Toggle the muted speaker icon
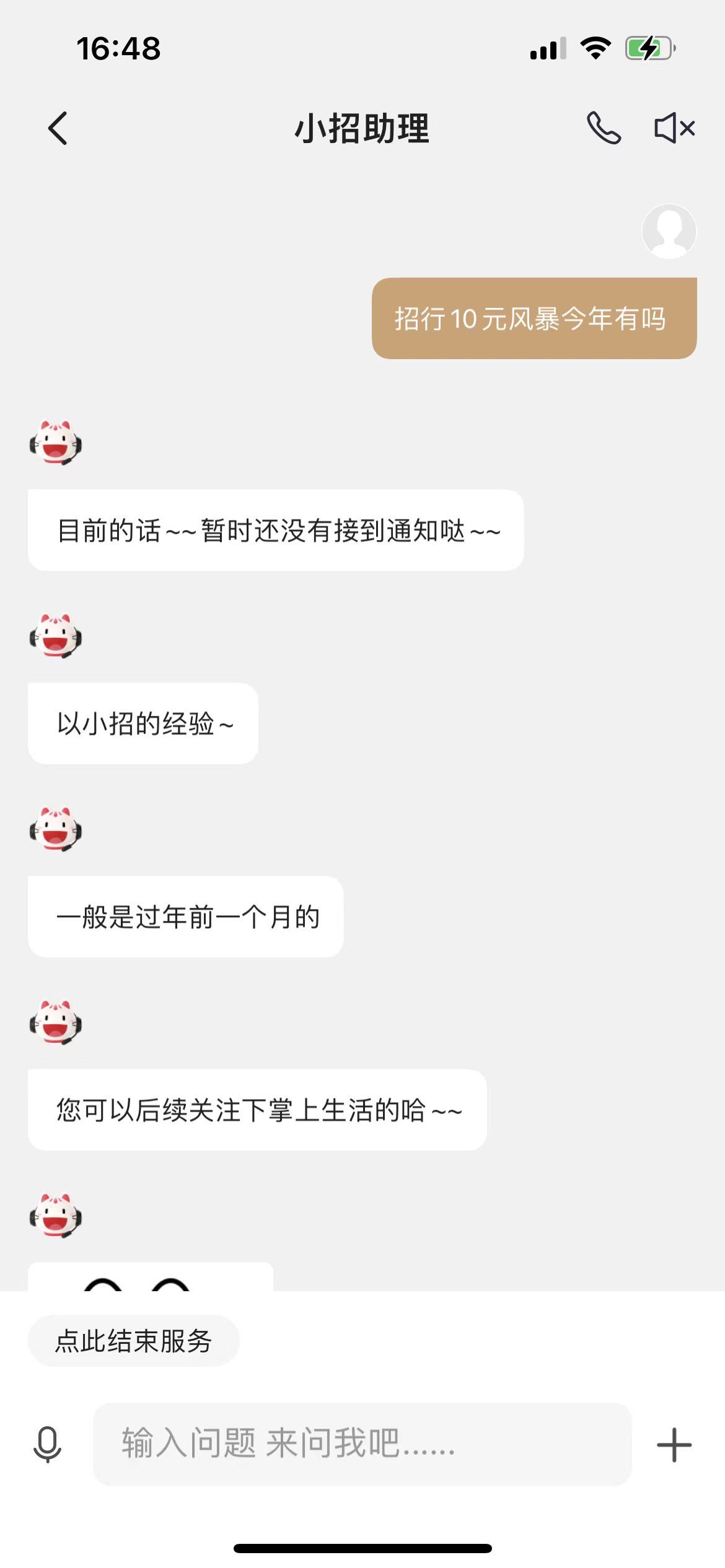The width and height of the screenshot is (725, 1568). click(674, 128)
